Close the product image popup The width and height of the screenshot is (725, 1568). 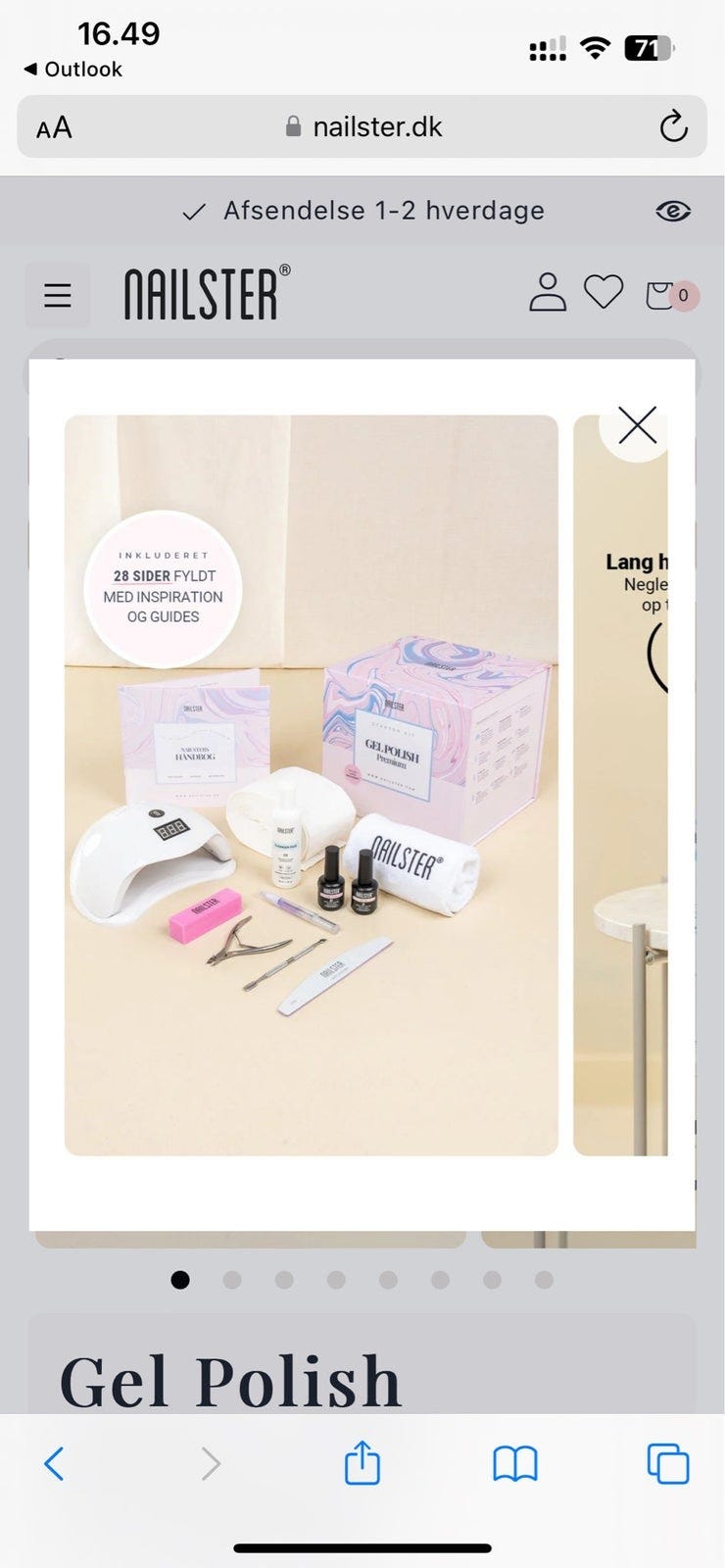637,426
